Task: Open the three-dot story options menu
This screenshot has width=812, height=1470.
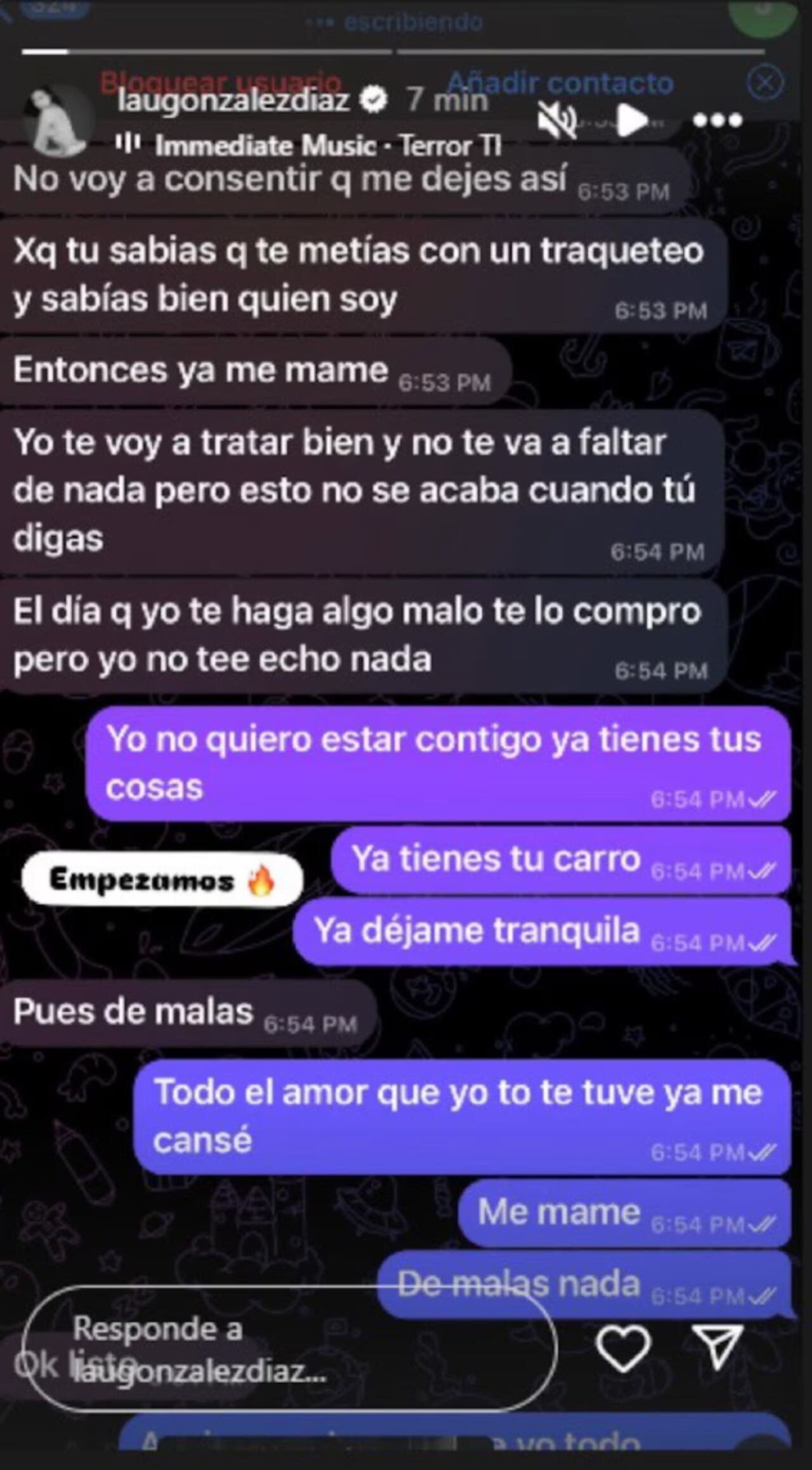Action: (717, 120)
